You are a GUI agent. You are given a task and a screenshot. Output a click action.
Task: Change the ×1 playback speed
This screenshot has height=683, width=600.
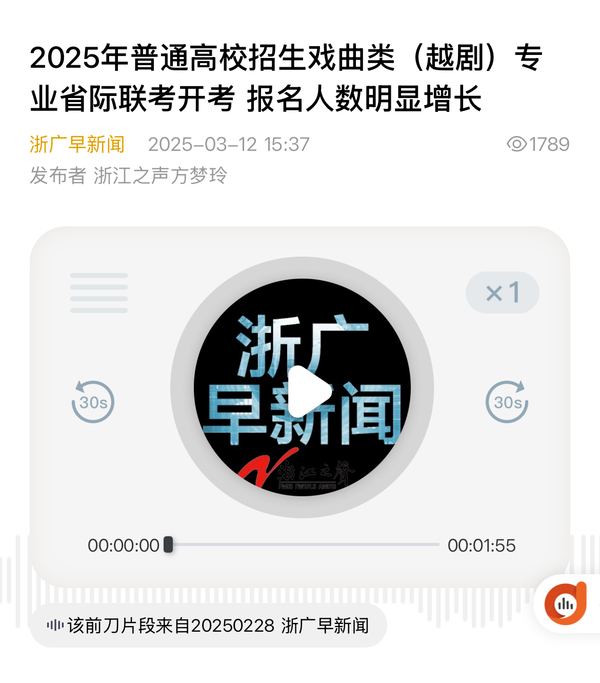pos(502,293)
